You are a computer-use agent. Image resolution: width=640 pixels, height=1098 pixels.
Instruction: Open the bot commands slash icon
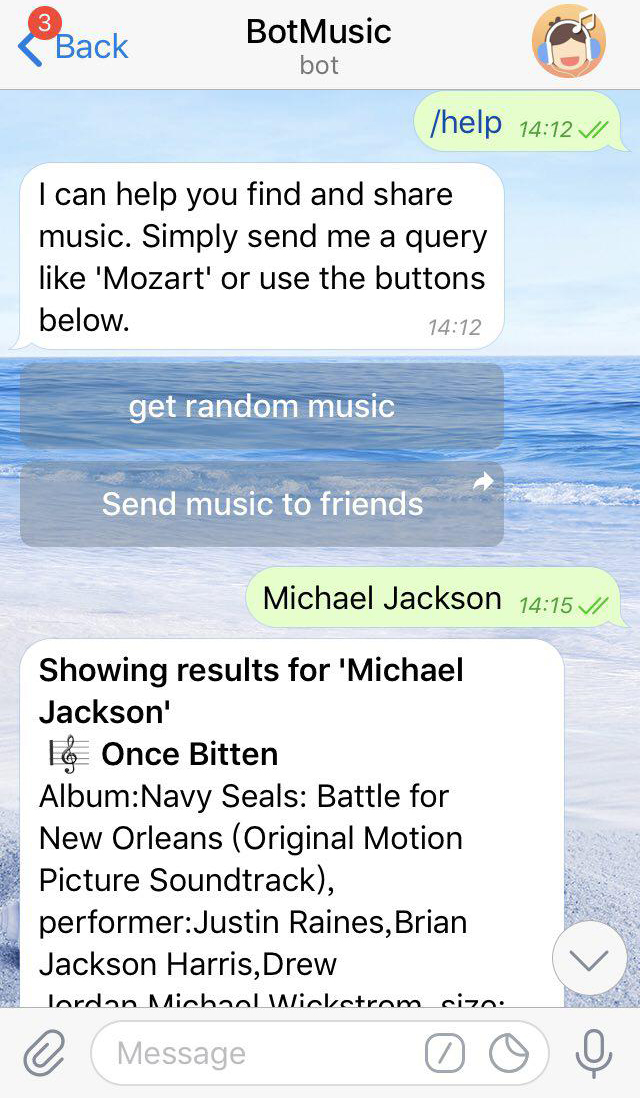coord(444,1052)
